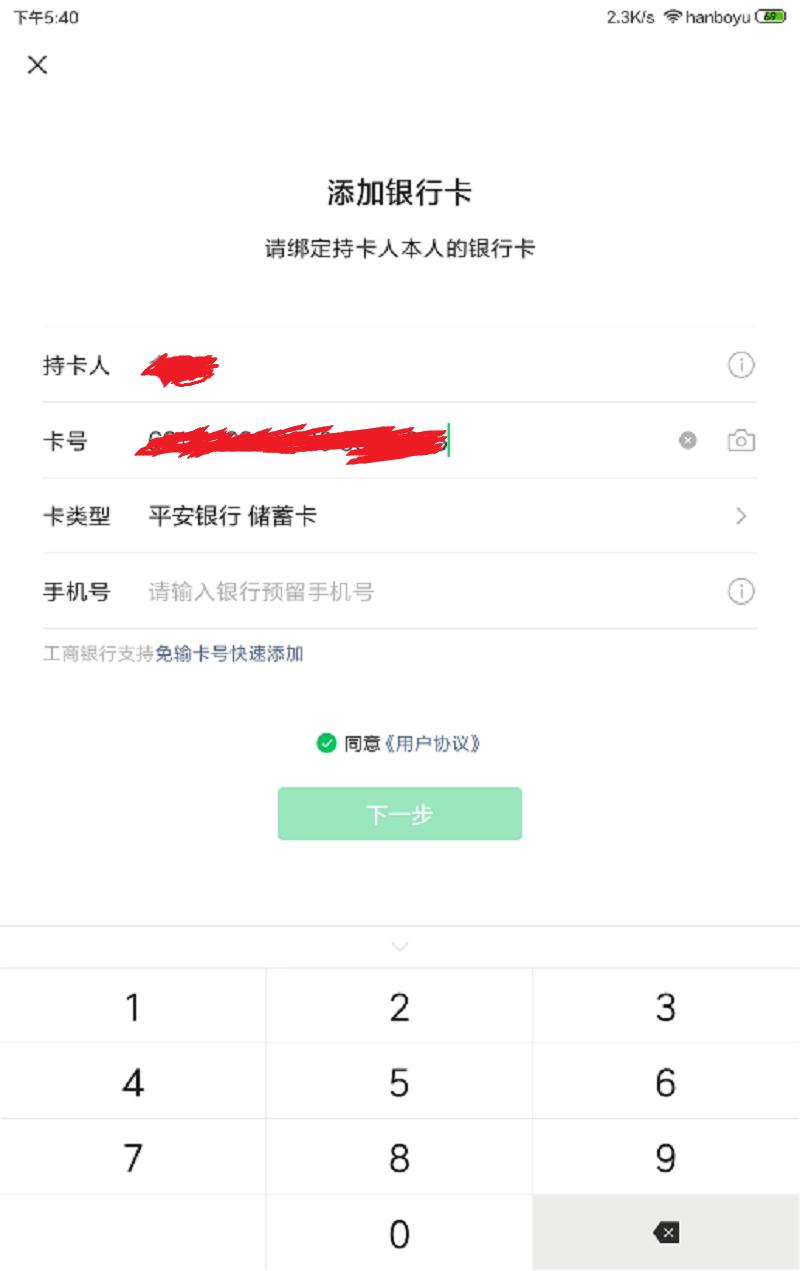Open the bank card type options
800x1271 pixels.
tap(400, 516)
